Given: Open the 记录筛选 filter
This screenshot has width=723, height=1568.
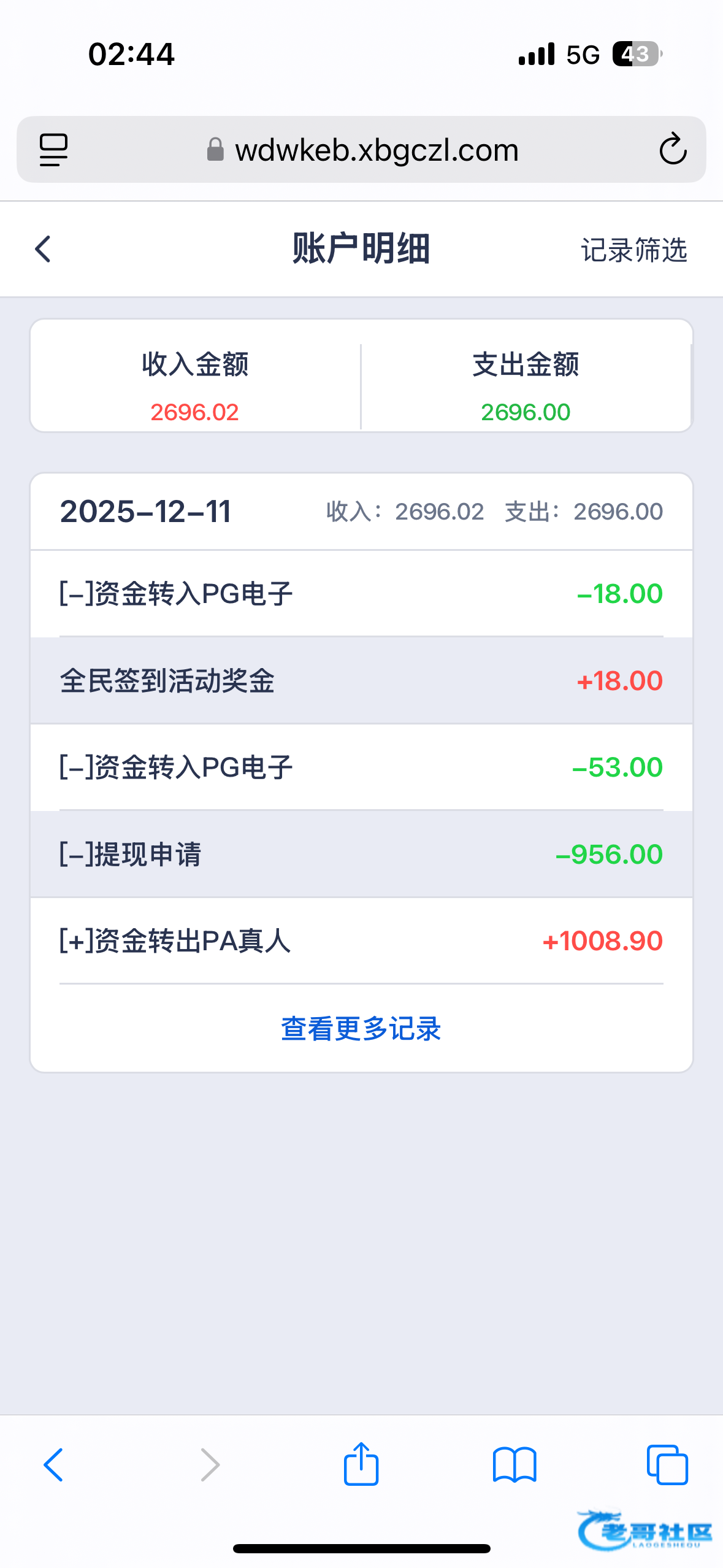Looking at the screenshot, I should pyautogui.click(x=633, y=250).
